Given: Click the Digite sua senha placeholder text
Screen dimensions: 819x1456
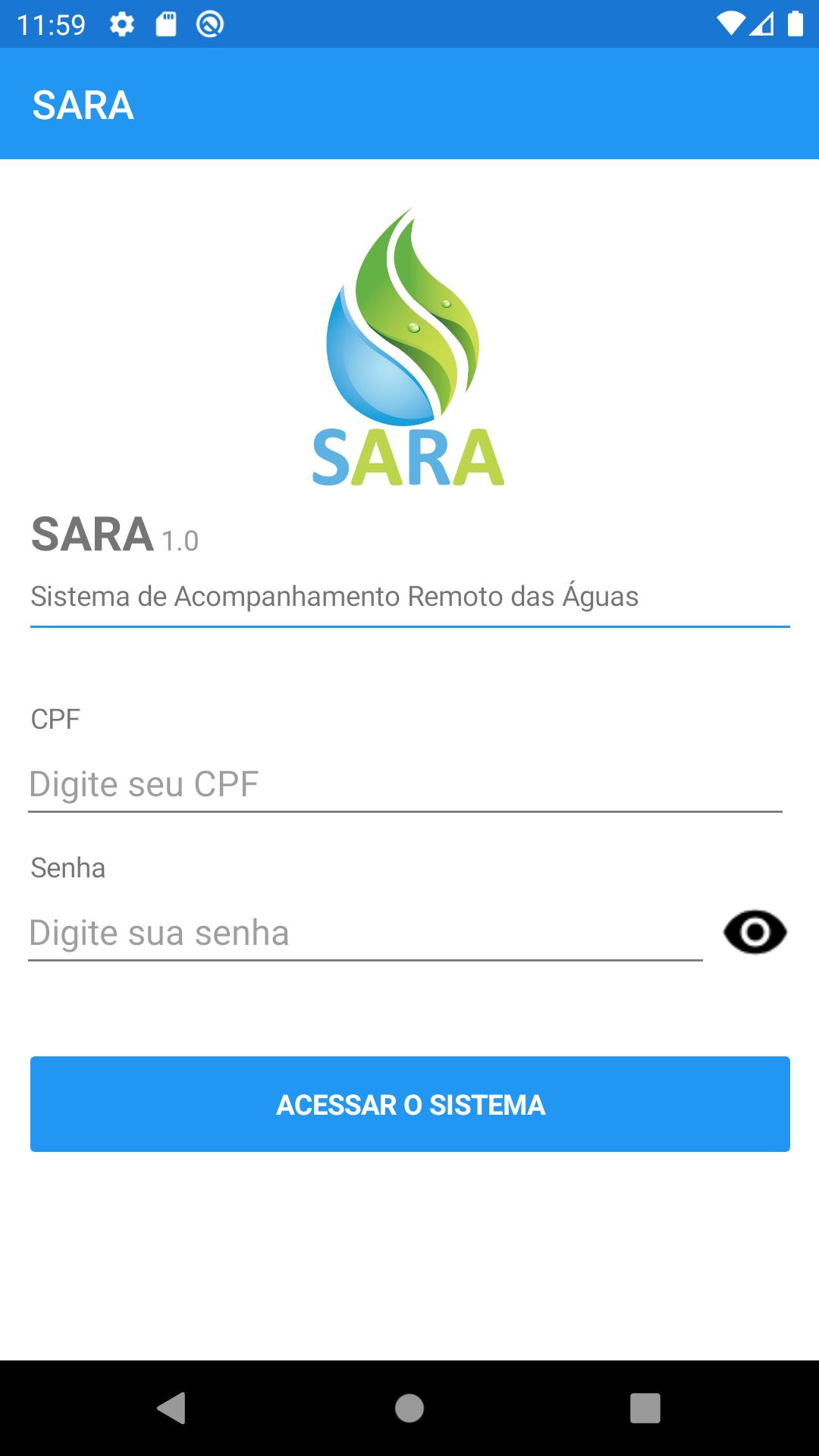Looking at the screenshot, I should (158, 933).
